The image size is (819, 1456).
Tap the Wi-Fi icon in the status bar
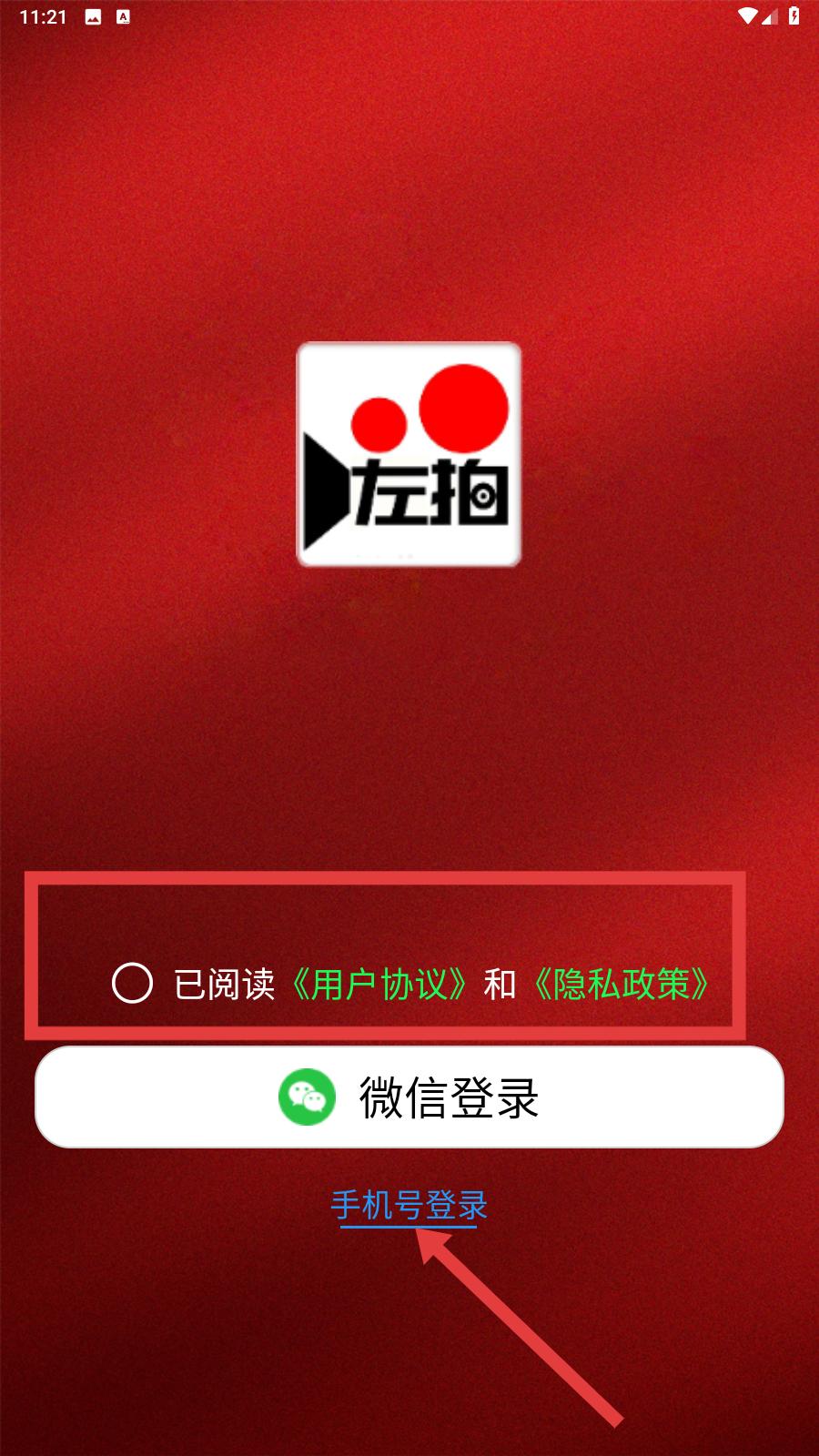pos(748,15)
